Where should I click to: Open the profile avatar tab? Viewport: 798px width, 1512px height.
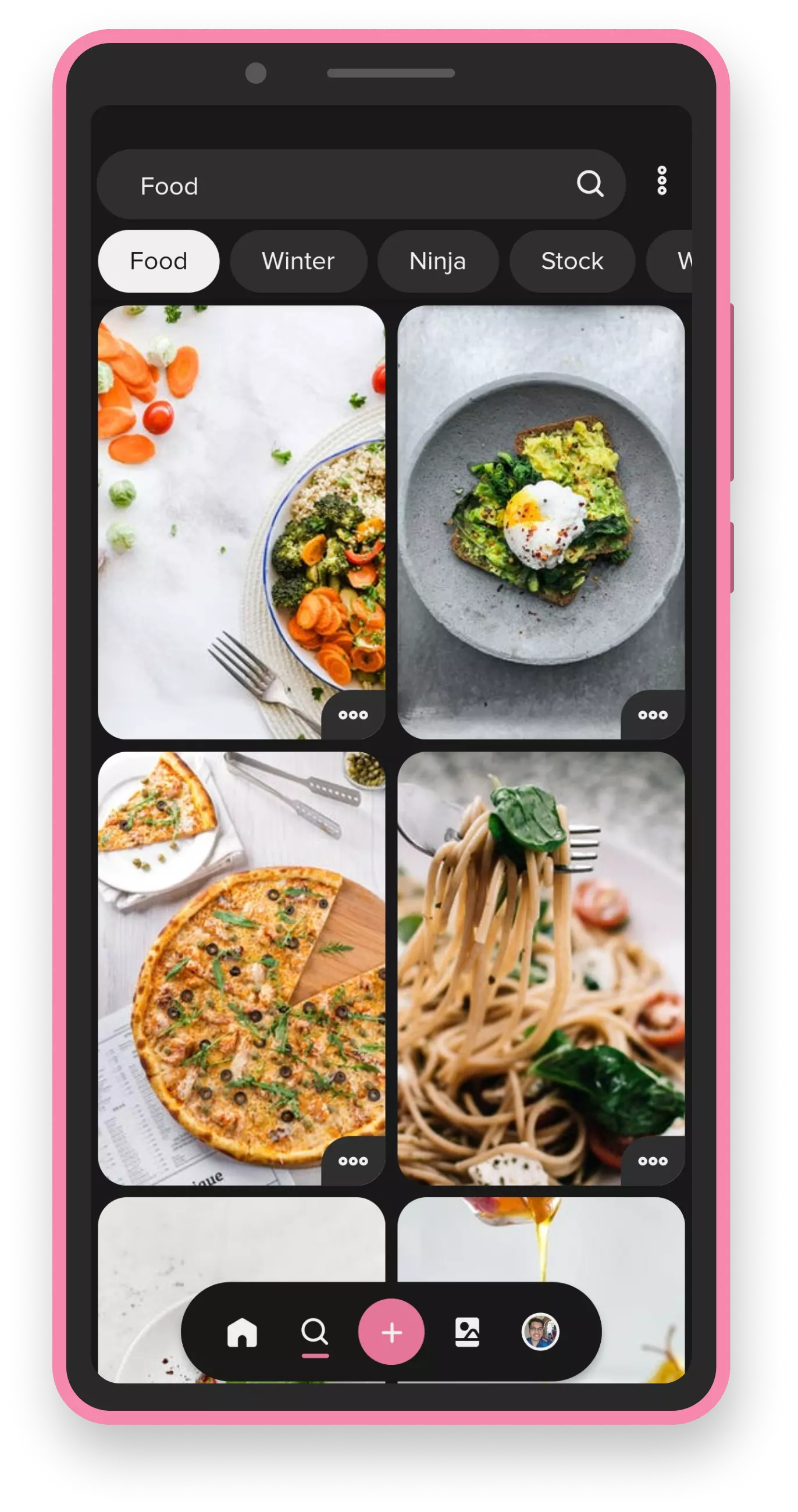click(540, 1332)
